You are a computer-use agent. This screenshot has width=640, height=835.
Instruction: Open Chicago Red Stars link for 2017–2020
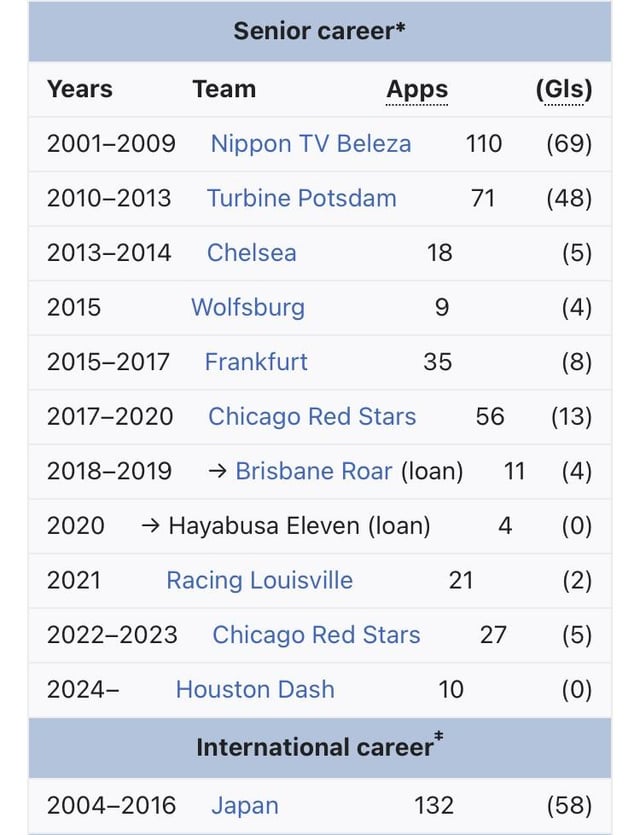[312, 416]
